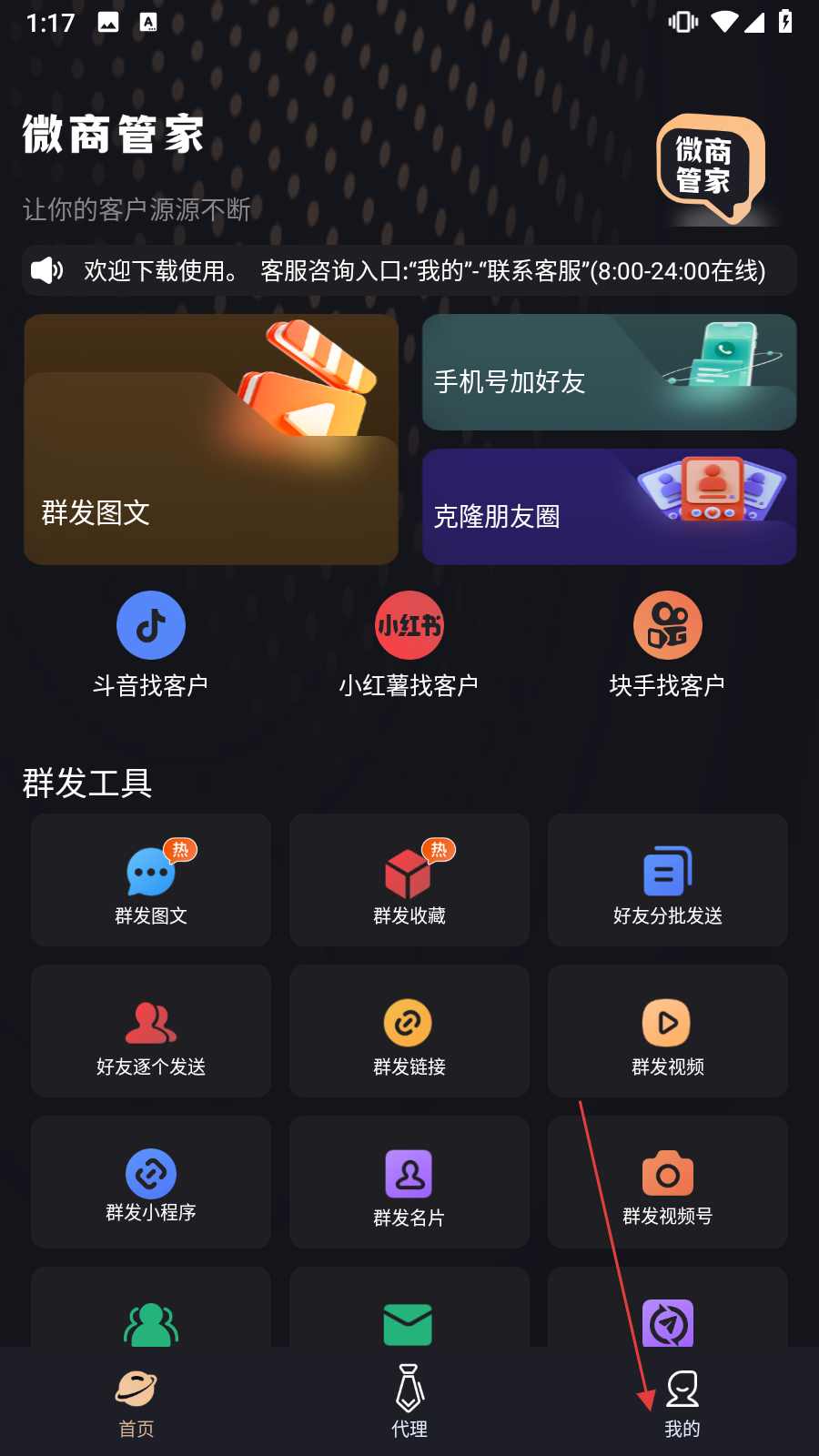Tap the welcome announcement bar
The height and width of the screenshot is (1456, 819).
pos(409,270)
